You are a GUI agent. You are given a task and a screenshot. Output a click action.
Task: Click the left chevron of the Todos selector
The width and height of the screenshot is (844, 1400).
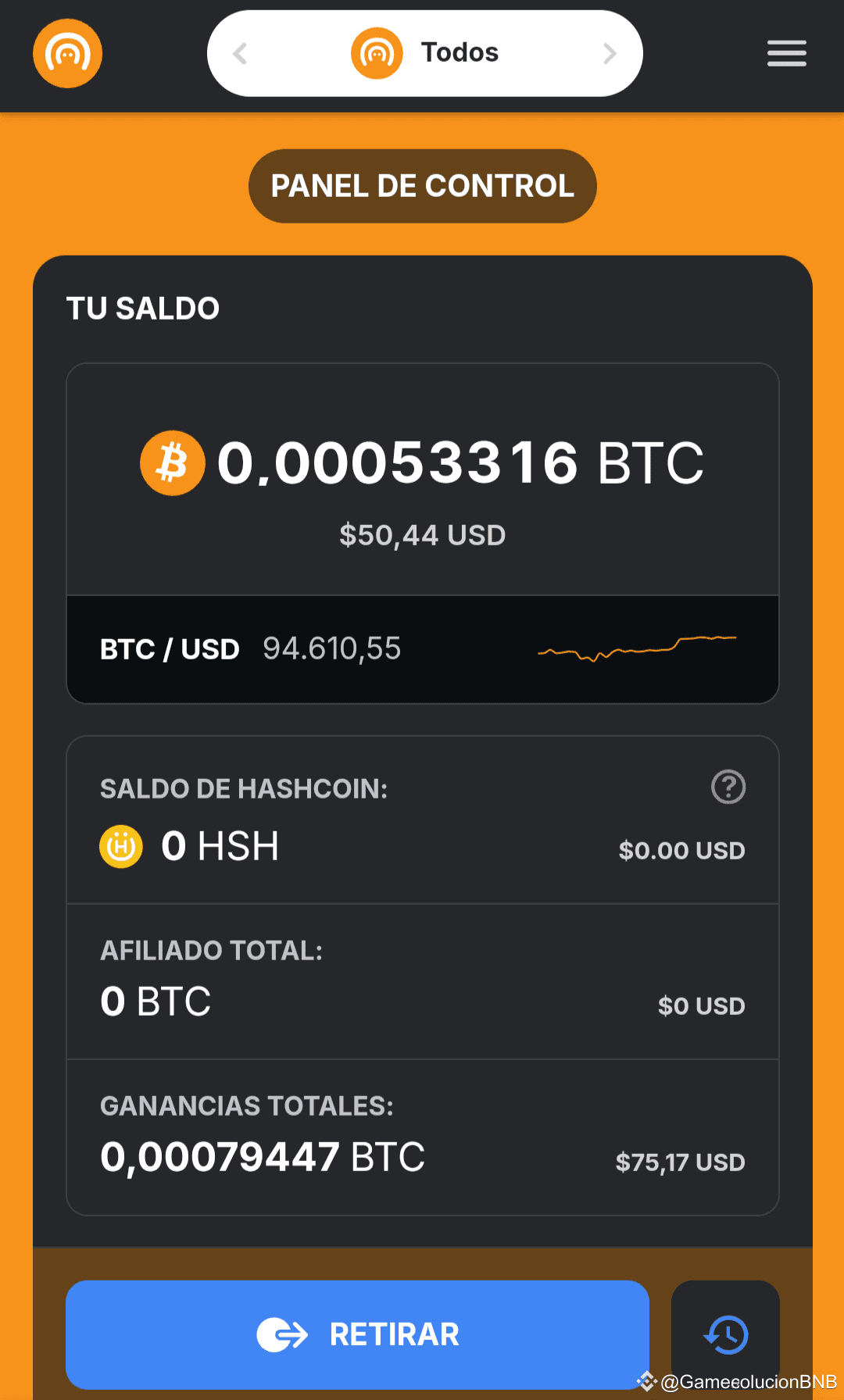pyautogui.click(x=240, y=52)
